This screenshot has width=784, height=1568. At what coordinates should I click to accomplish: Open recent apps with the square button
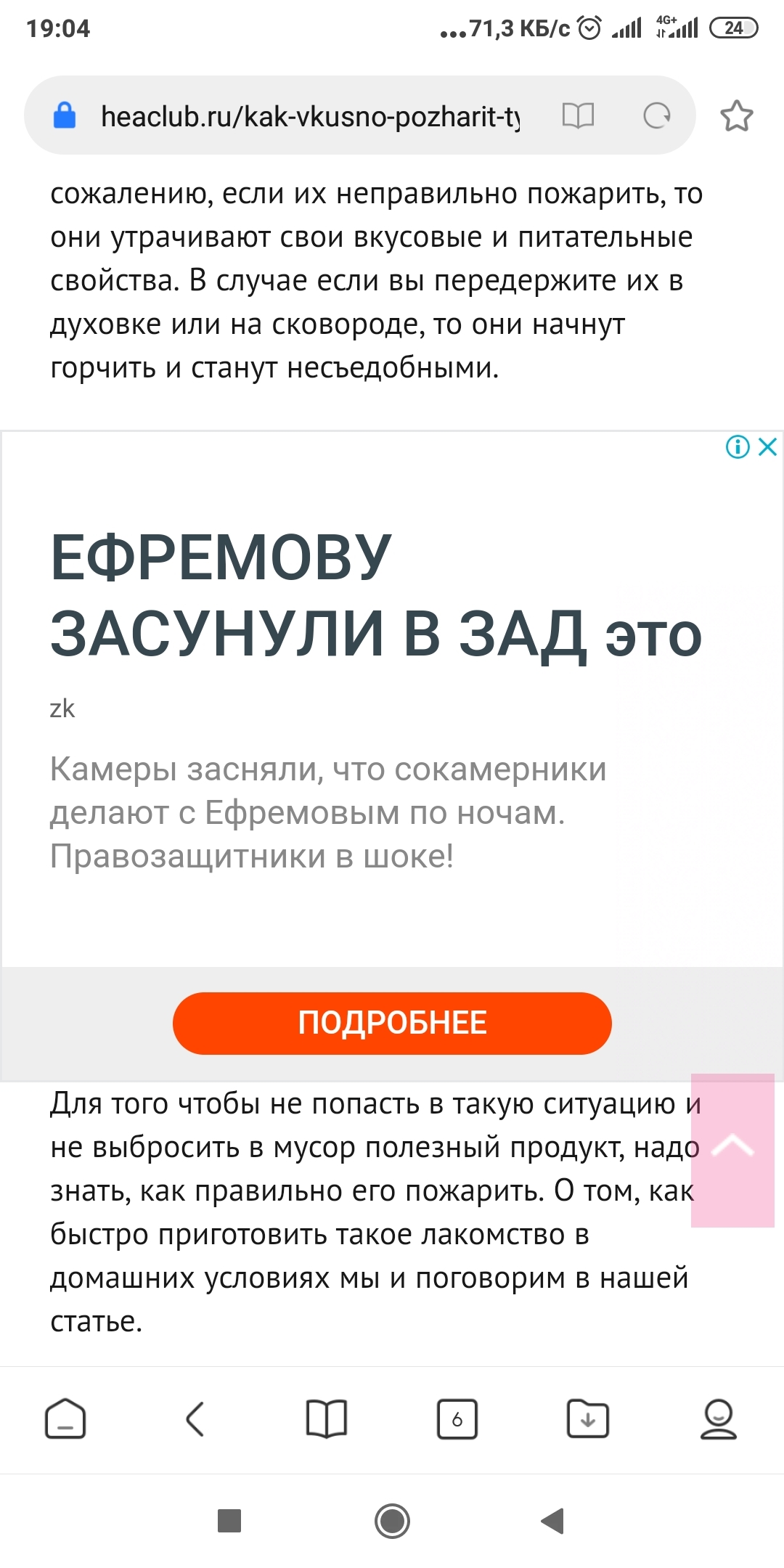229,1521
